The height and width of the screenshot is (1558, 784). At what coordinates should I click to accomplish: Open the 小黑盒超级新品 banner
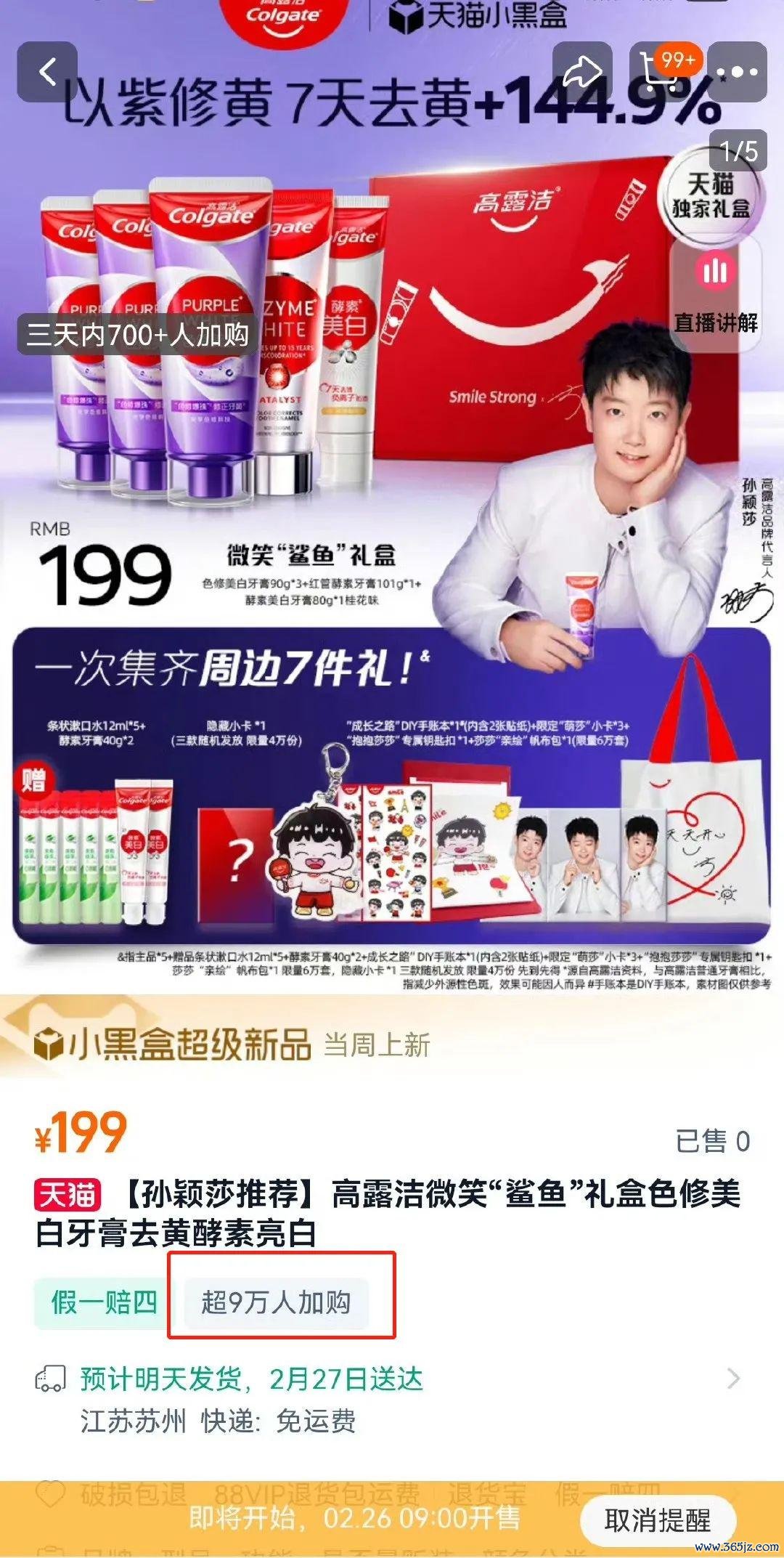[x=232, y=1044]
